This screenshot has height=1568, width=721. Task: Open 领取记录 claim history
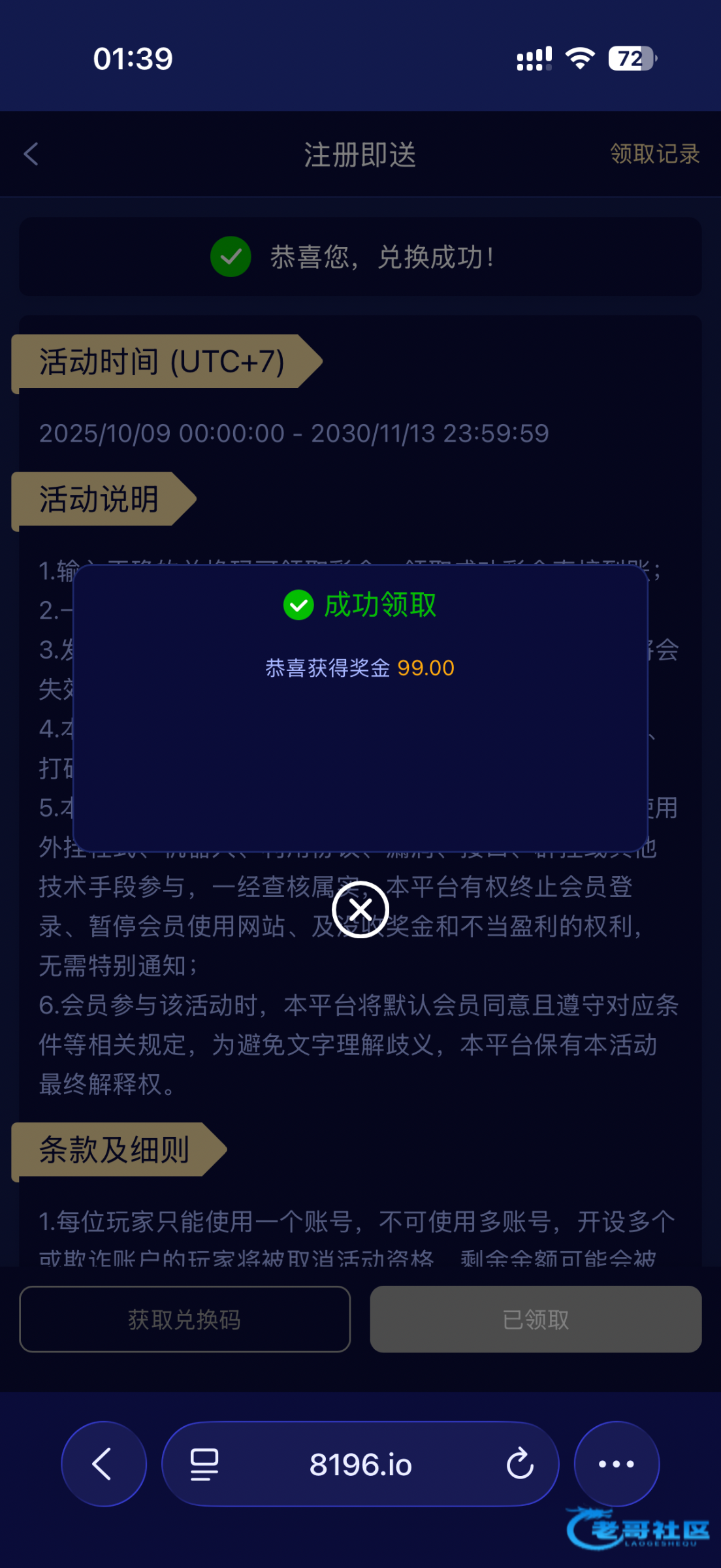[654, 154]
